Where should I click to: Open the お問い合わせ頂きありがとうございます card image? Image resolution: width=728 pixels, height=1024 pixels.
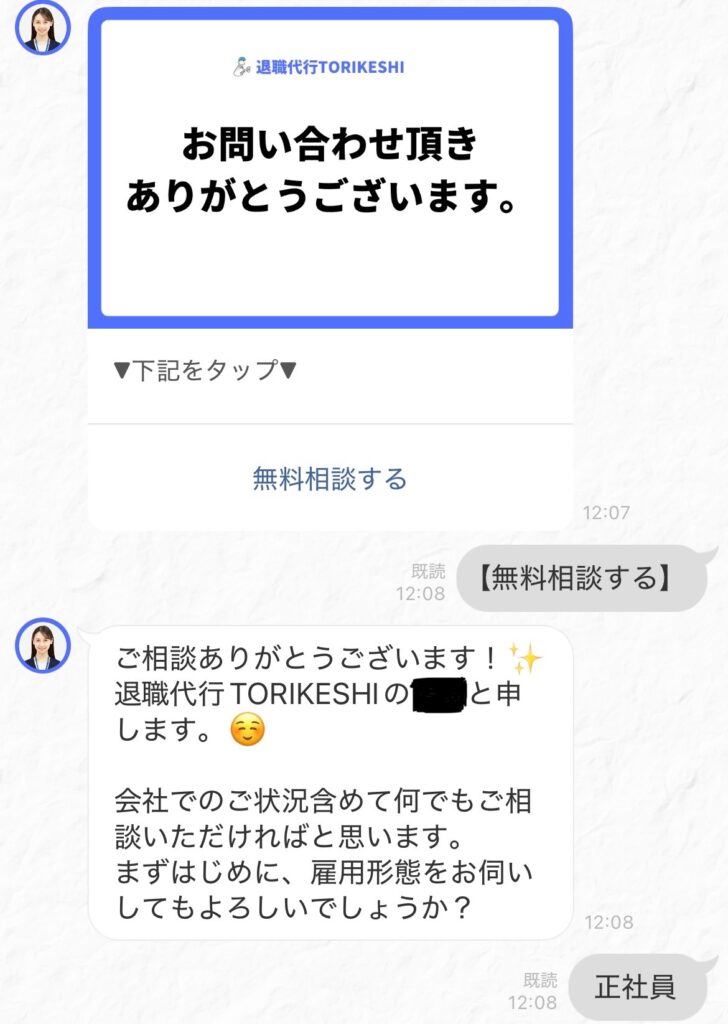pos(330,168)
